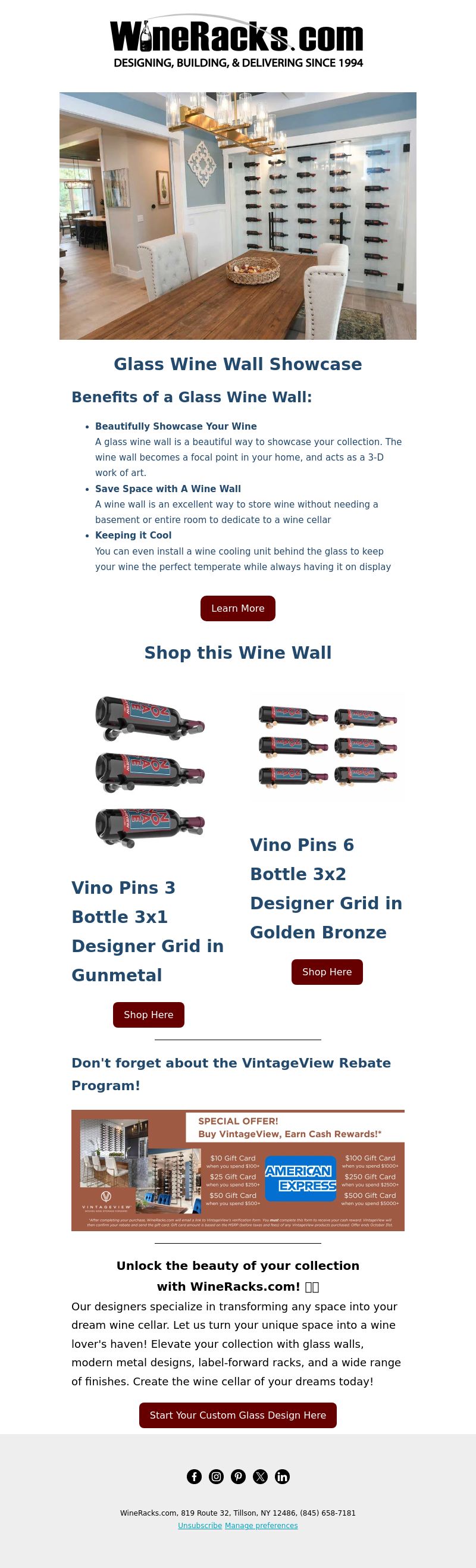Start your custom glass design
The height and width of the screenshot is (1568, 476).
tap(237, 1415)
